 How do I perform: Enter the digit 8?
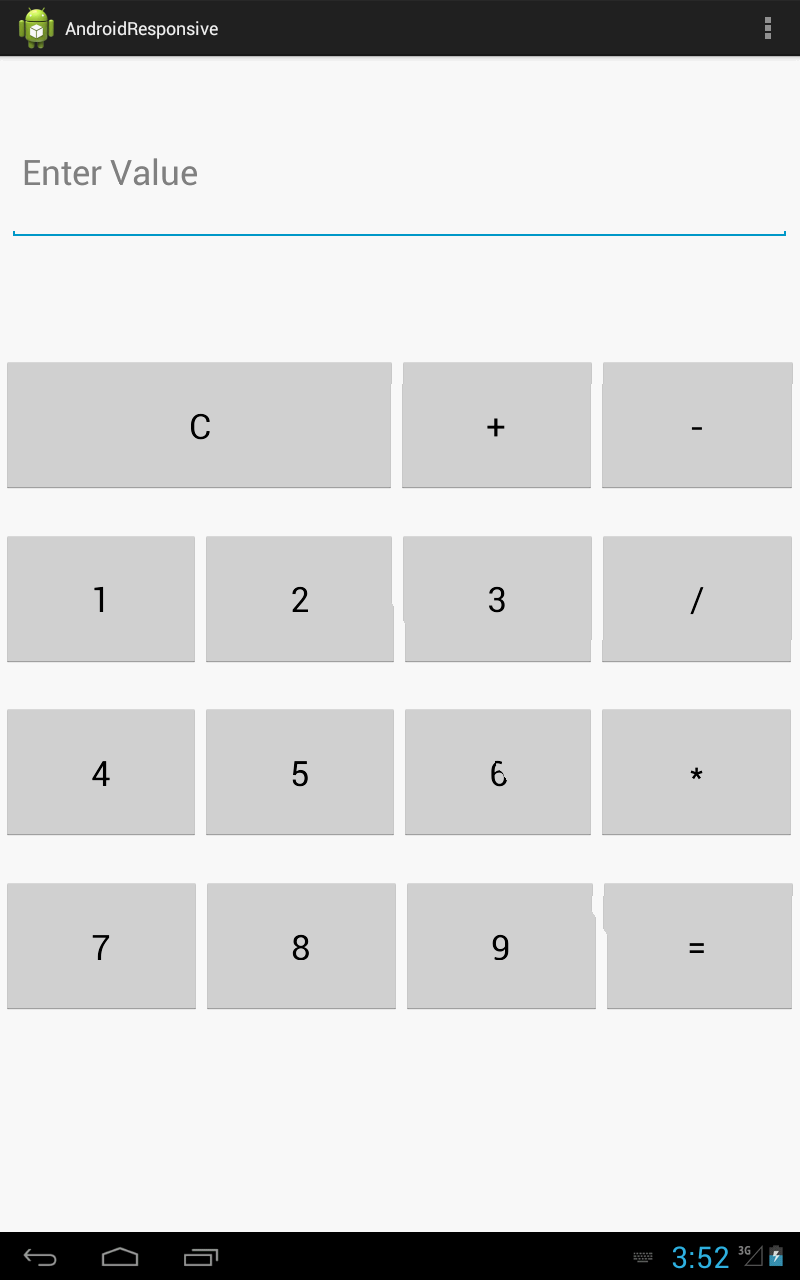click(301, 946)
